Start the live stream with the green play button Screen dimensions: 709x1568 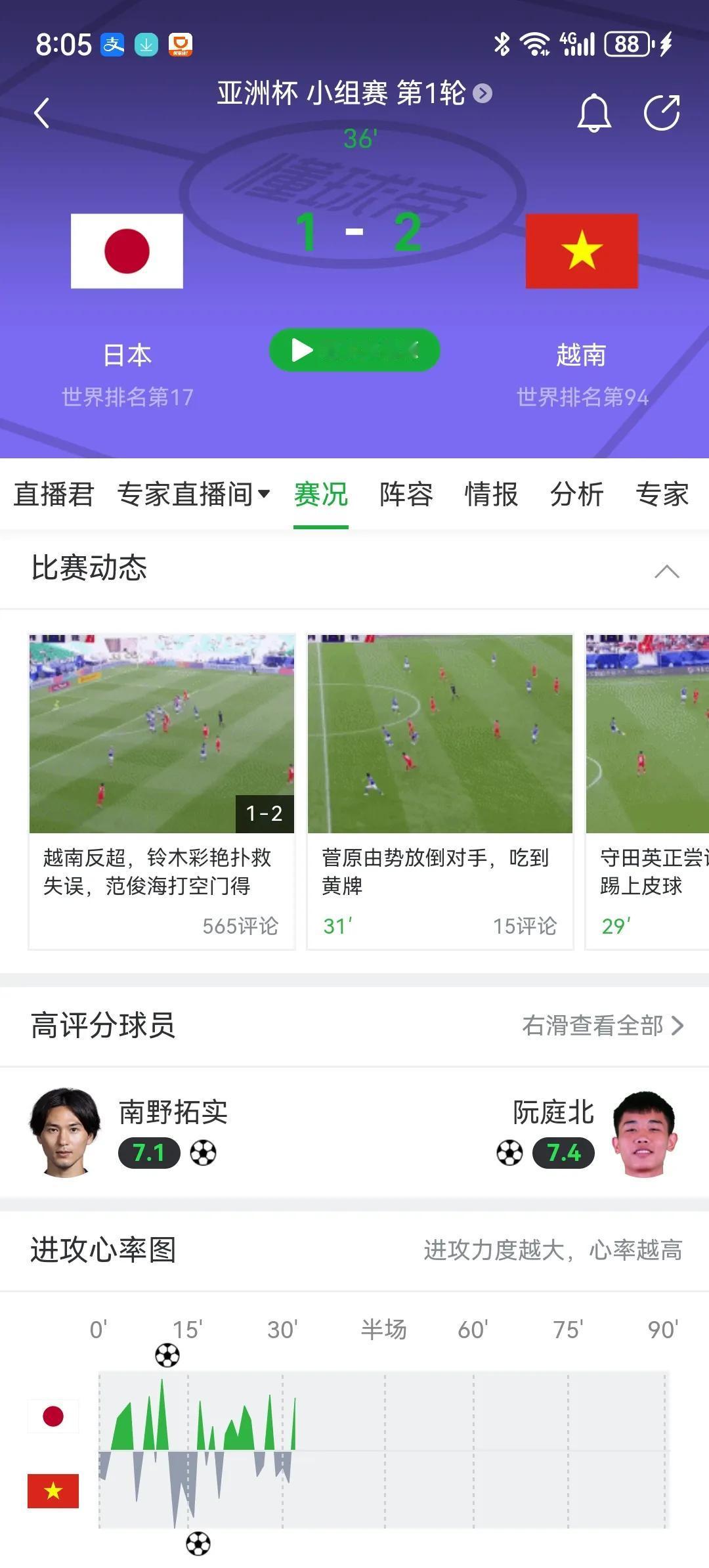point(354,350)
